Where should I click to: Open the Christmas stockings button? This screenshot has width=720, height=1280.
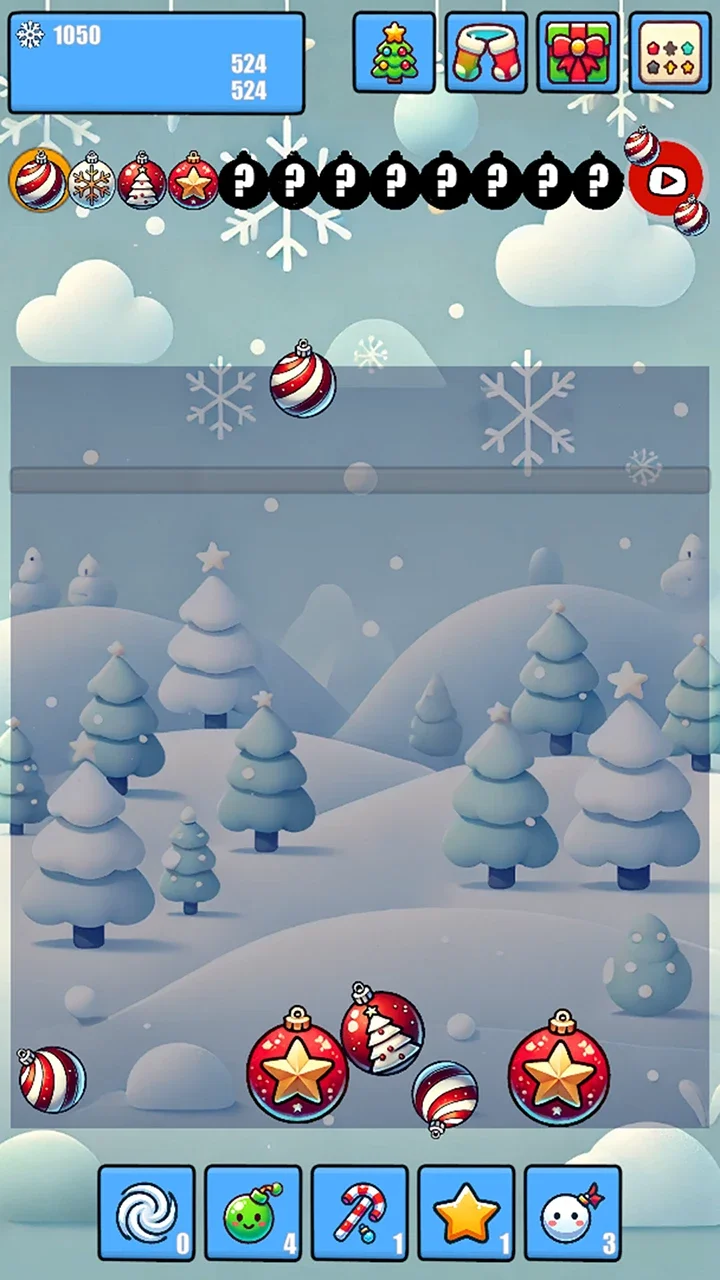click(486, 52)
